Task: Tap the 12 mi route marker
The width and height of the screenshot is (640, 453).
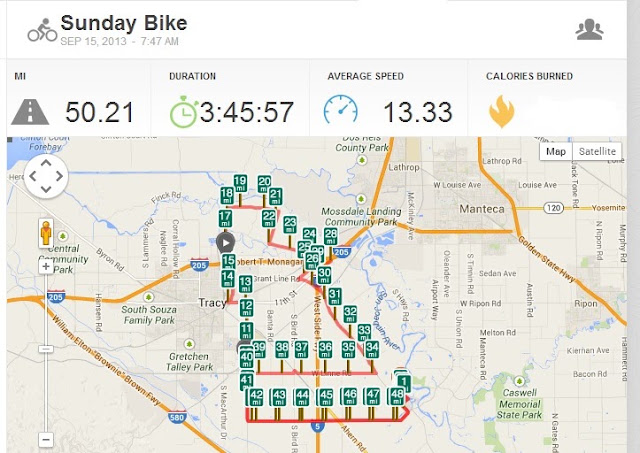Action: (246, 309)
